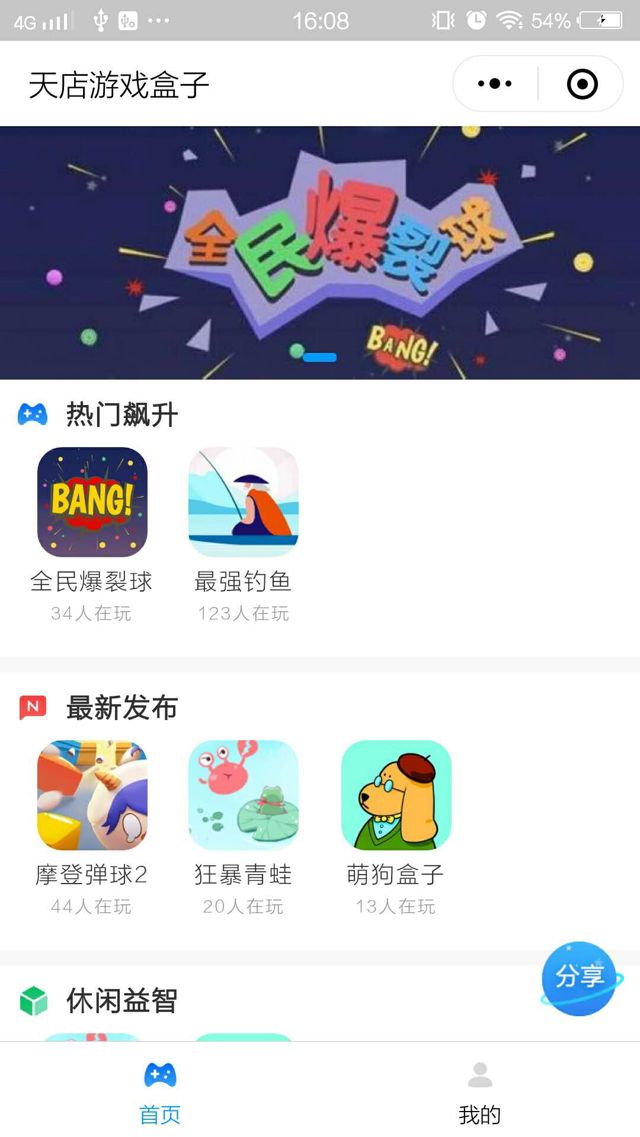
Task: Tap the floating 分享 share button
Action: point(581,978)
